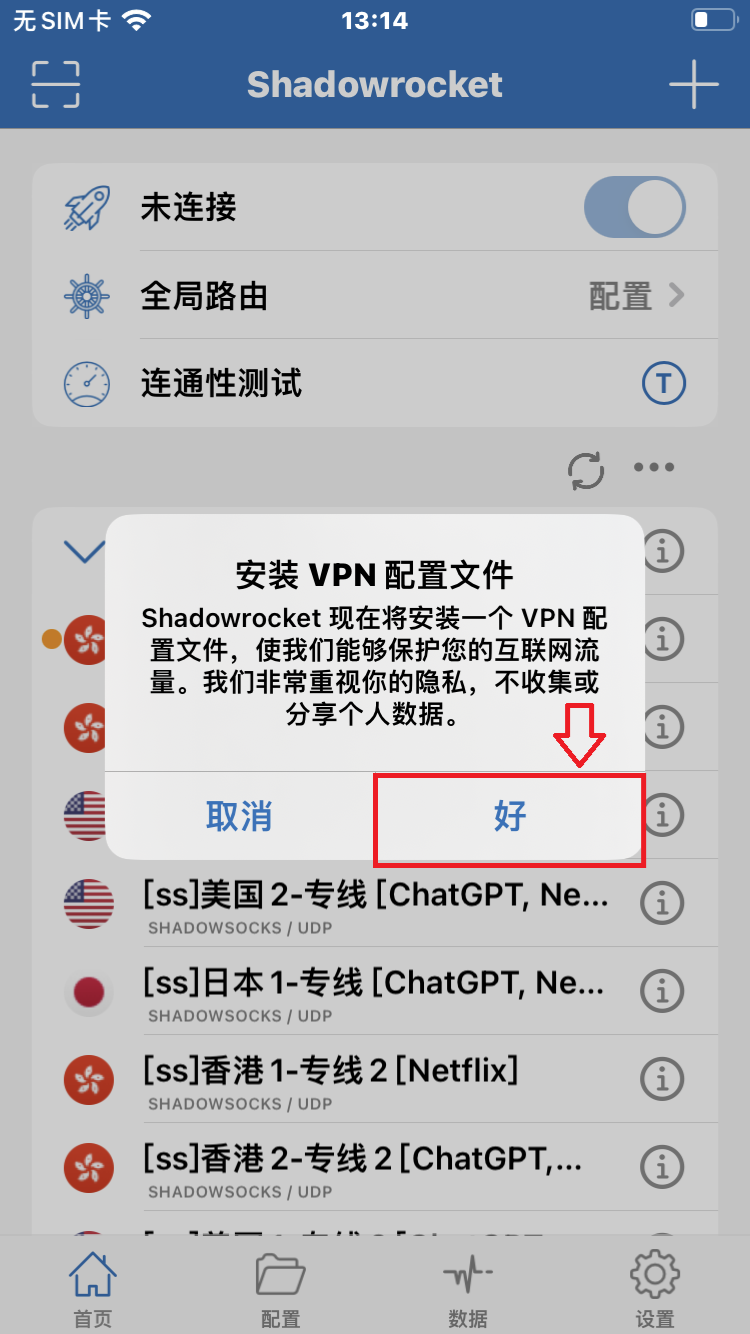Confirm VPN install with 好 button

click(509, 817)
